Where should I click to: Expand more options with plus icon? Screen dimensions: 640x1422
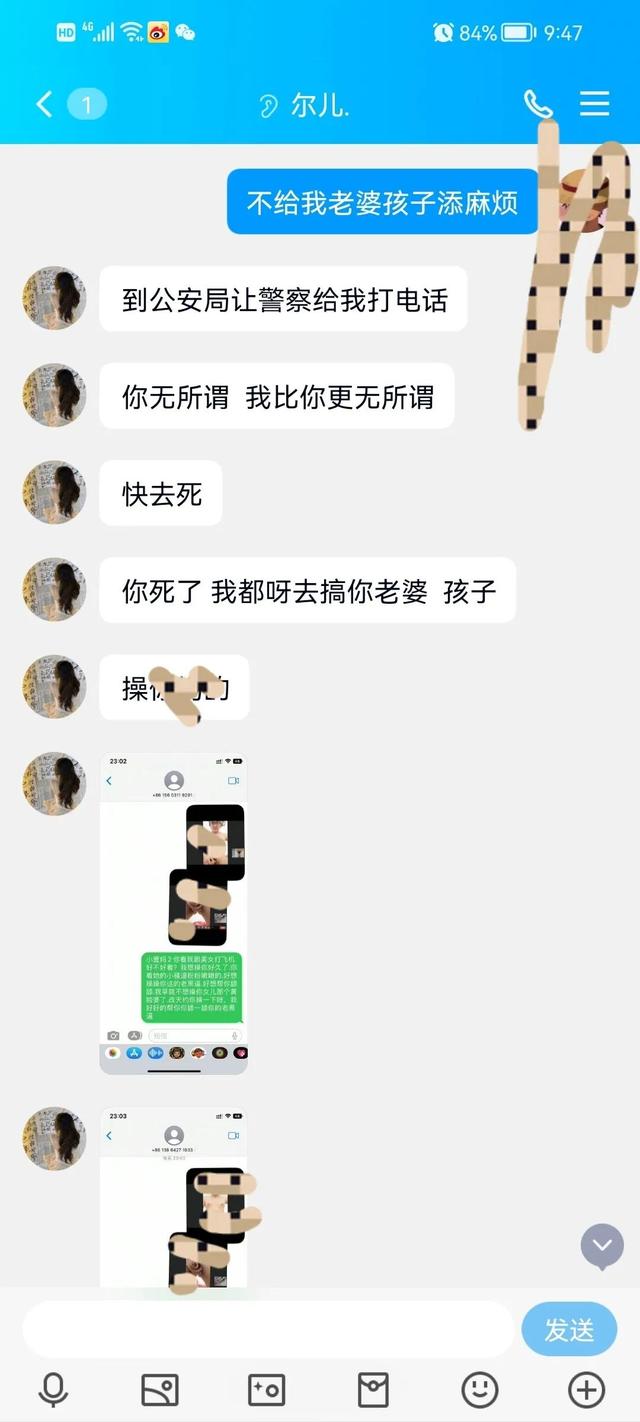tap(586, 1389)
